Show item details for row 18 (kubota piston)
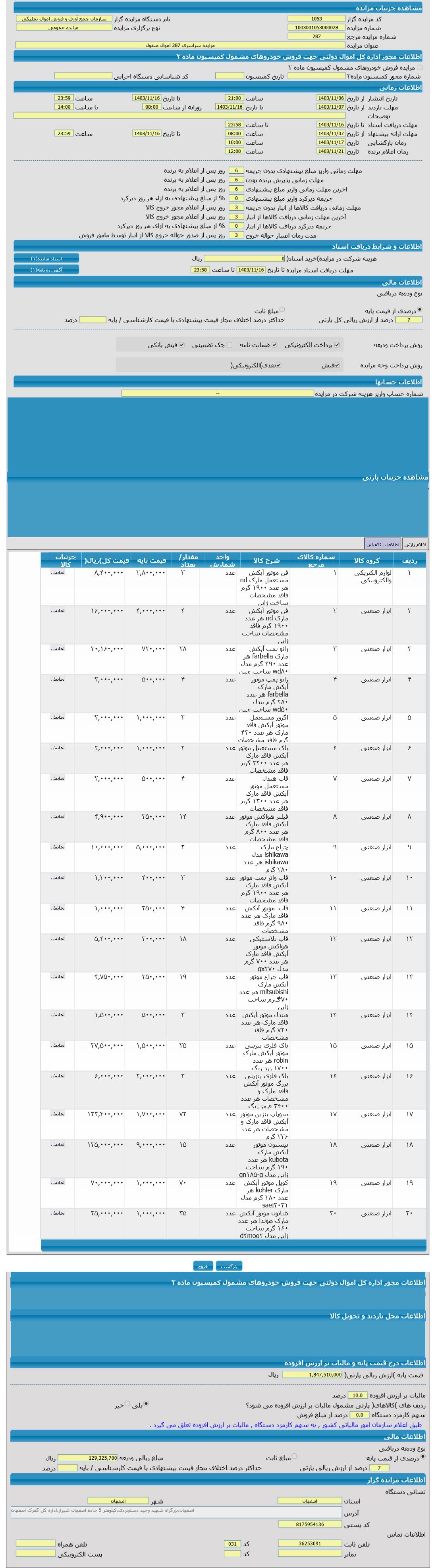Image resolution: width=436 pixels, height=1568 pixels. tap(57, 1127)
